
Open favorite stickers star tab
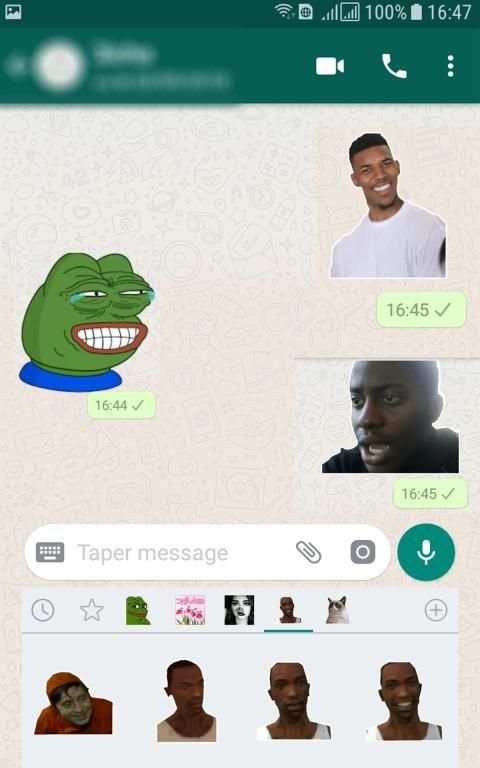(x=92, y=610)
